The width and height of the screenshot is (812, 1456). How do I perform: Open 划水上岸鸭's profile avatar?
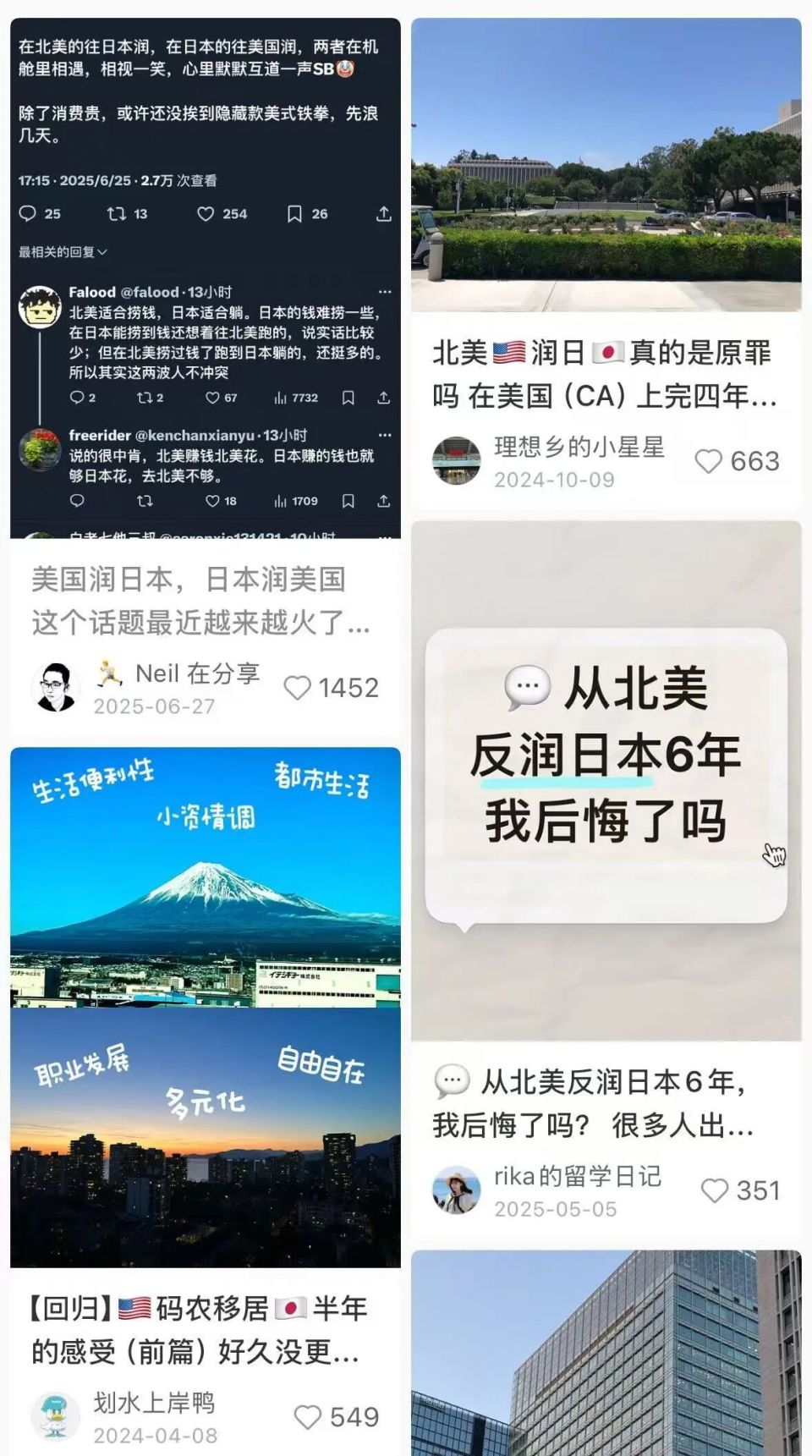coord(56,1416)
